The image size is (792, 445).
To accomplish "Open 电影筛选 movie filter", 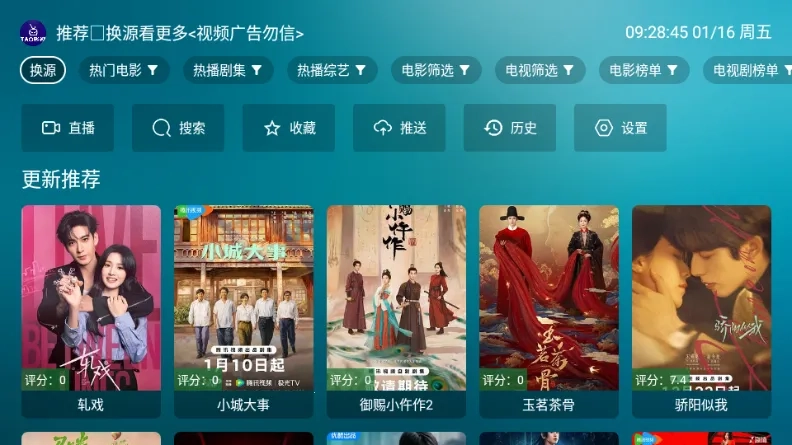I will tap(435, 70).
